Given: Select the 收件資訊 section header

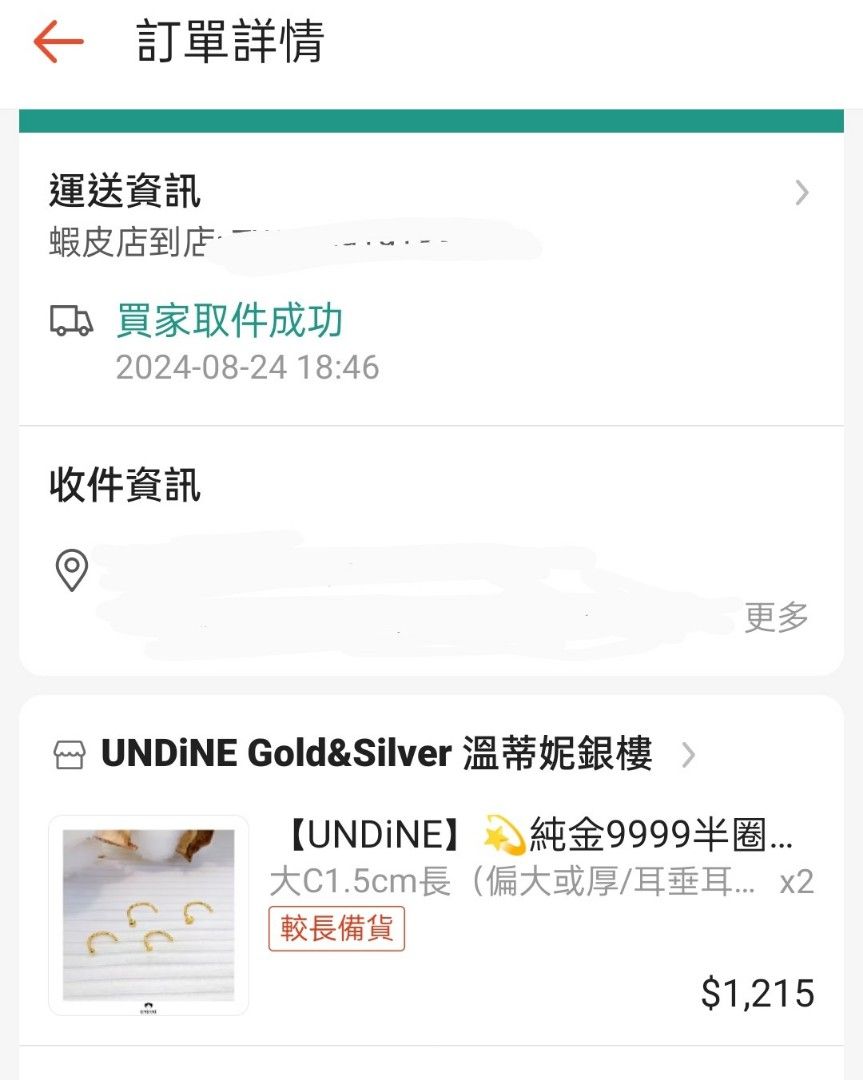Looking at the screenshot, I should click(125, 487).
